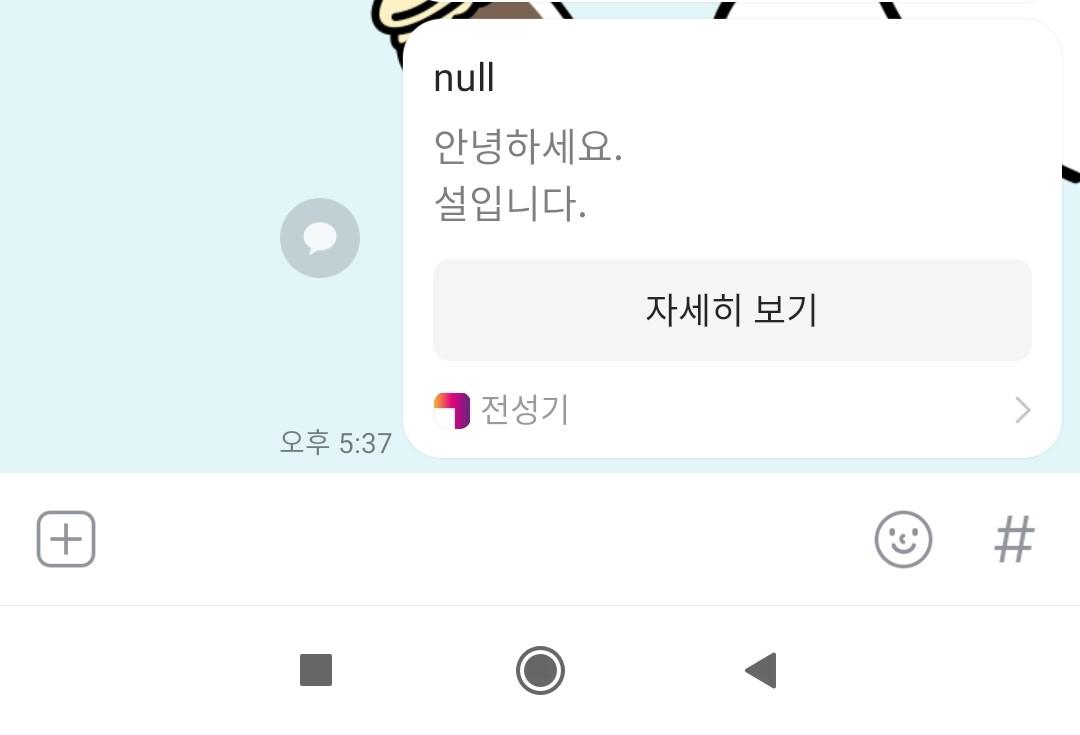Go to the home screen
This screenshot has width=1080, height=735.
[x=540, y=670]
